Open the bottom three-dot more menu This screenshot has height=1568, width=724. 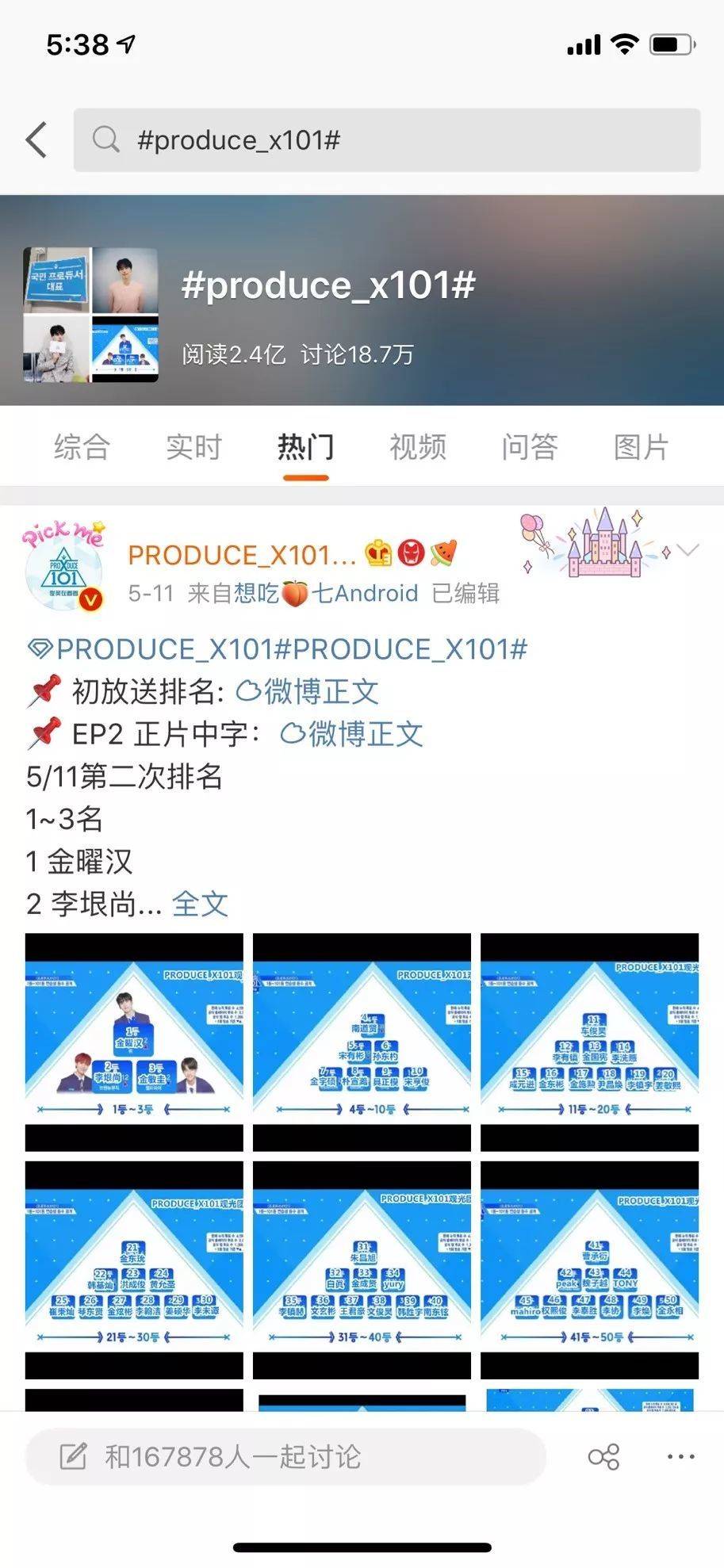tap(681, 1456)
